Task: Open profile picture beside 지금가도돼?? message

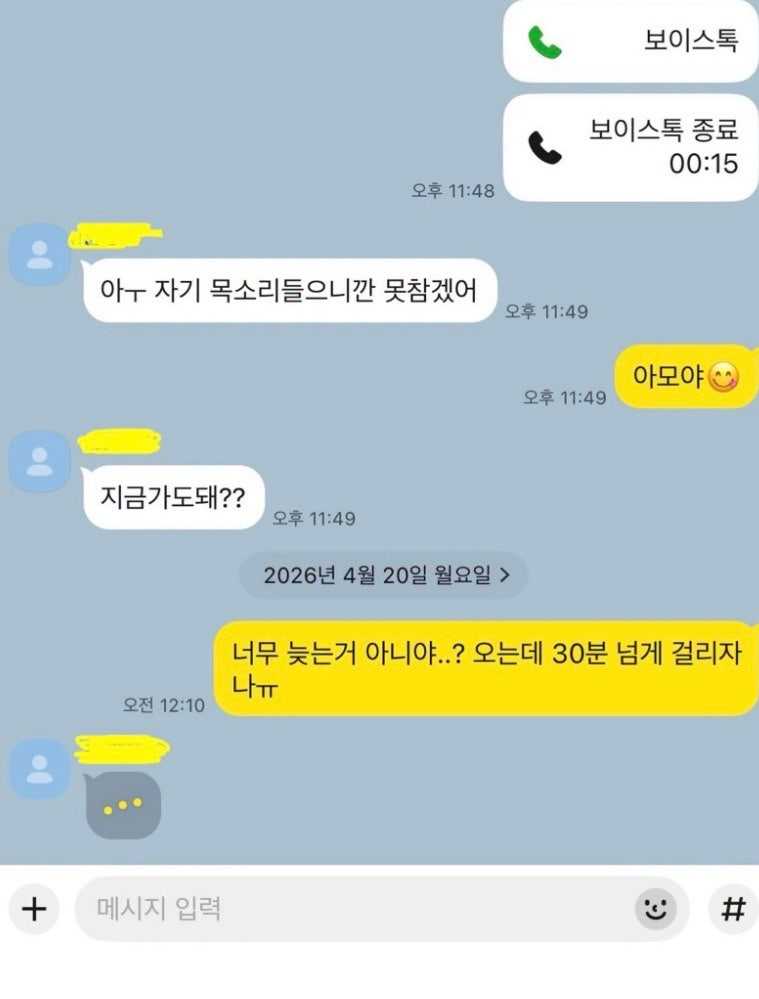Action: click(40, 461)
